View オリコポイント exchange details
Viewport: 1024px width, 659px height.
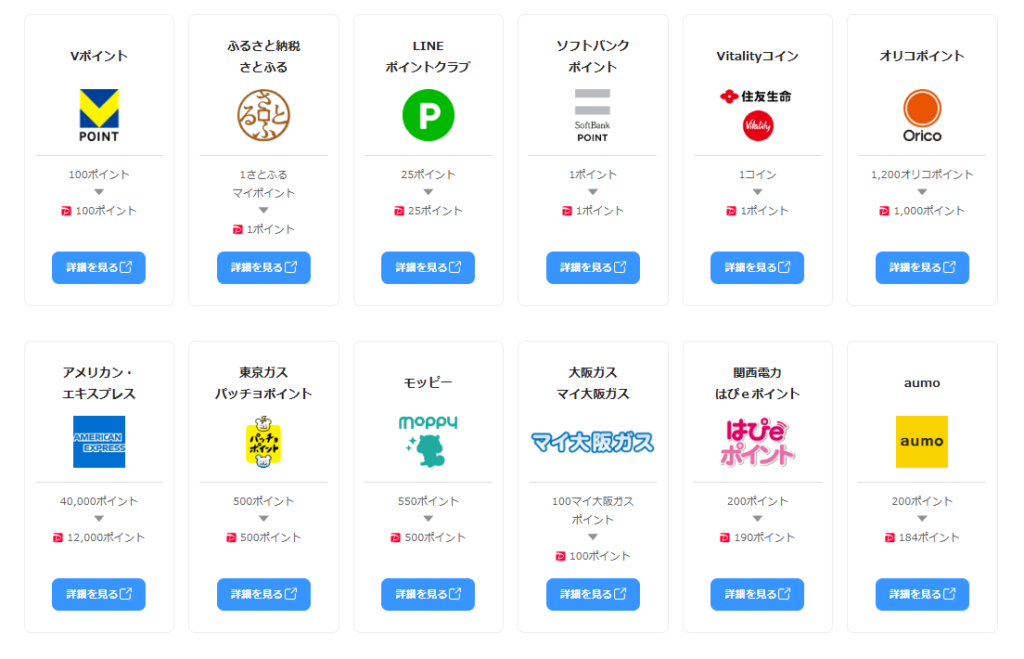point(922,268)
